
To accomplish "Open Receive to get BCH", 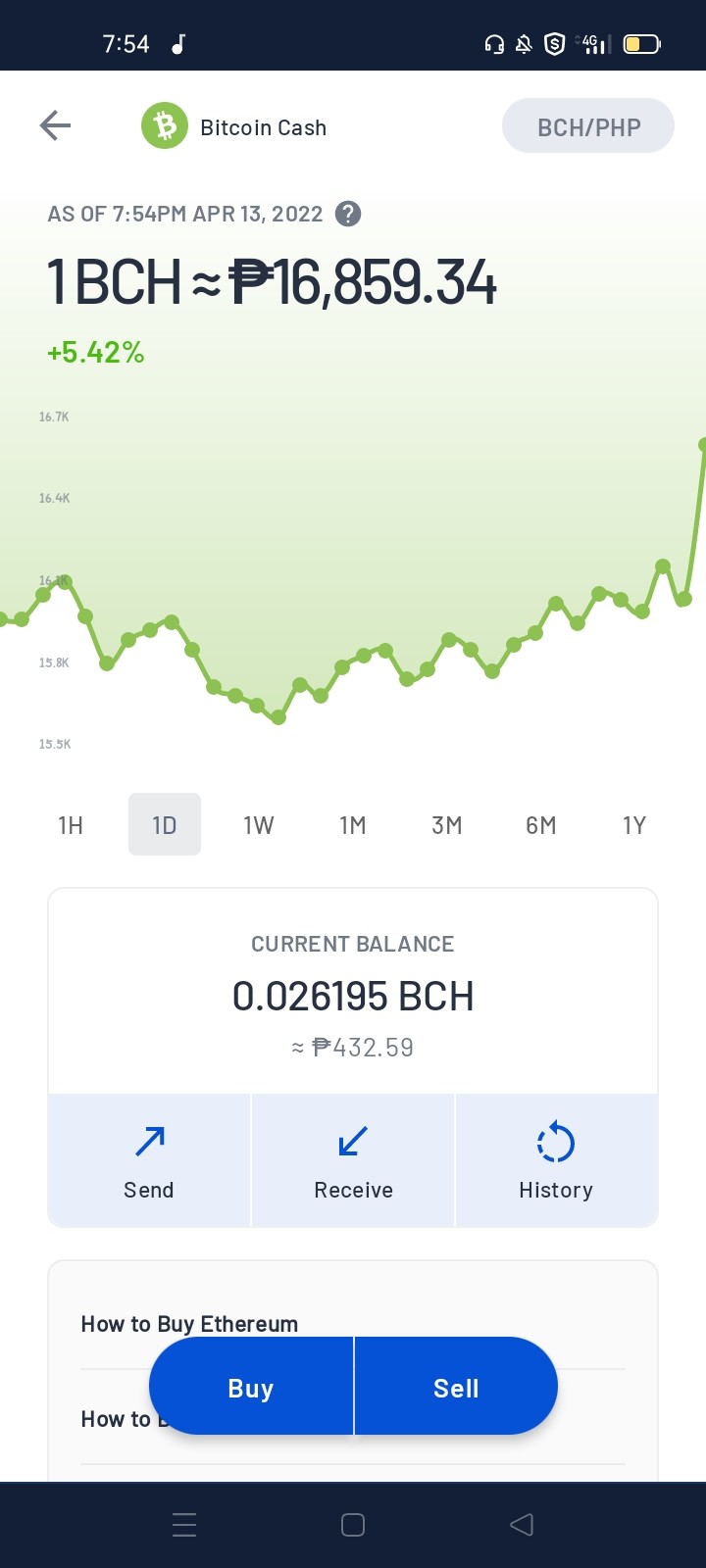I will pos(353,1160).
